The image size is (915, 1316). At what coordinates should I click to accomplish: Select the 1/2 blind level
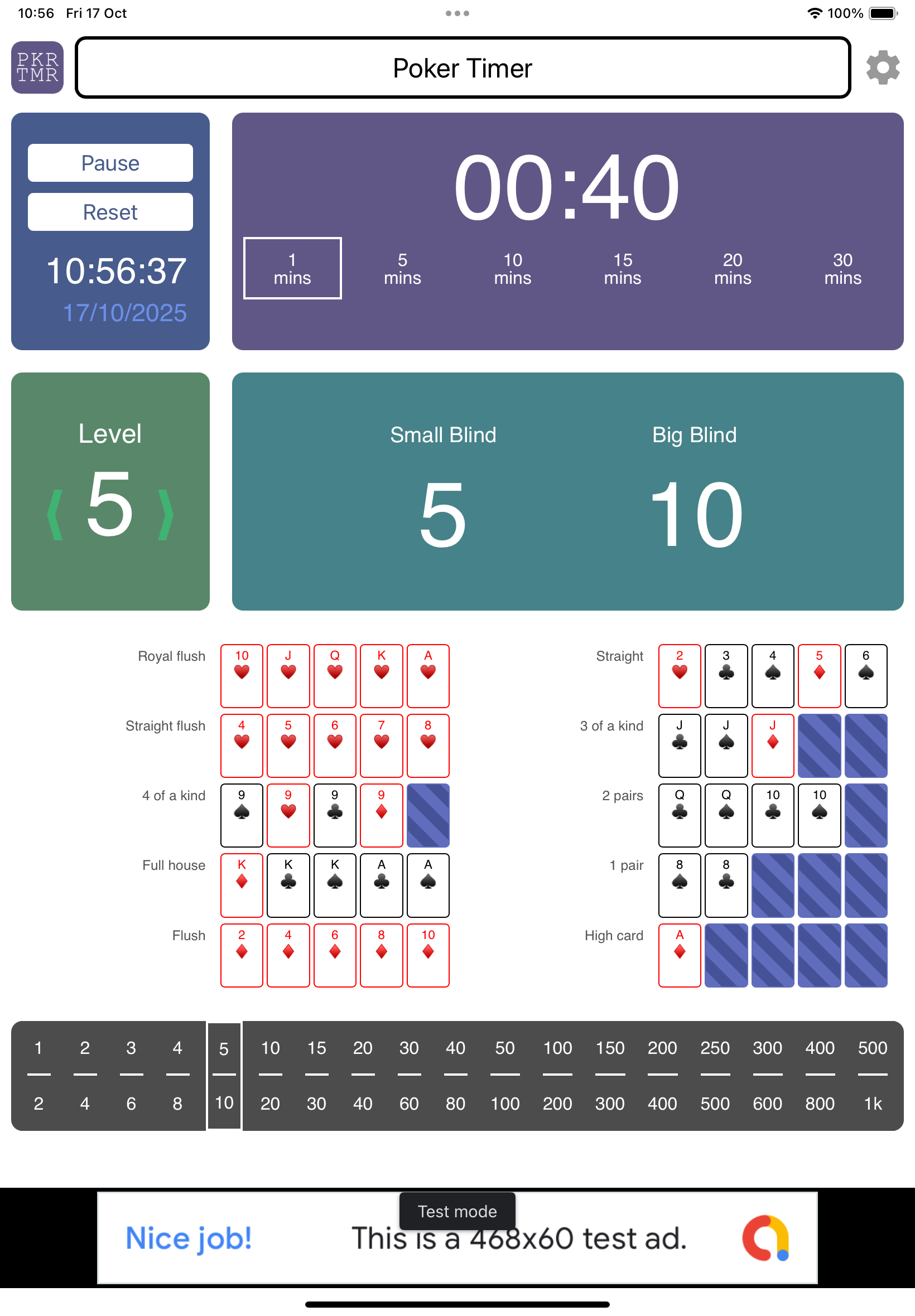tap(38, 1075)
